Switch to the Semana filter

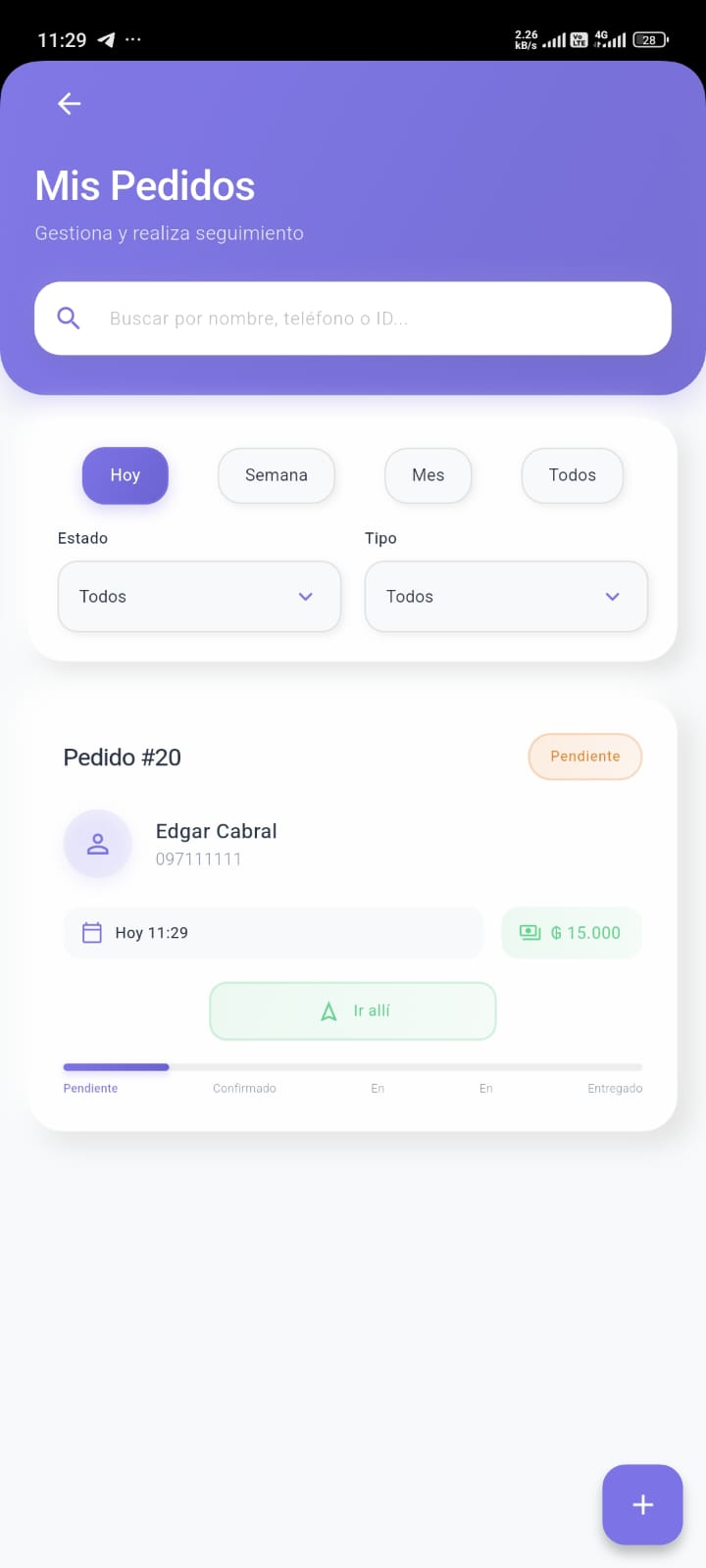[x=276, y=475]
